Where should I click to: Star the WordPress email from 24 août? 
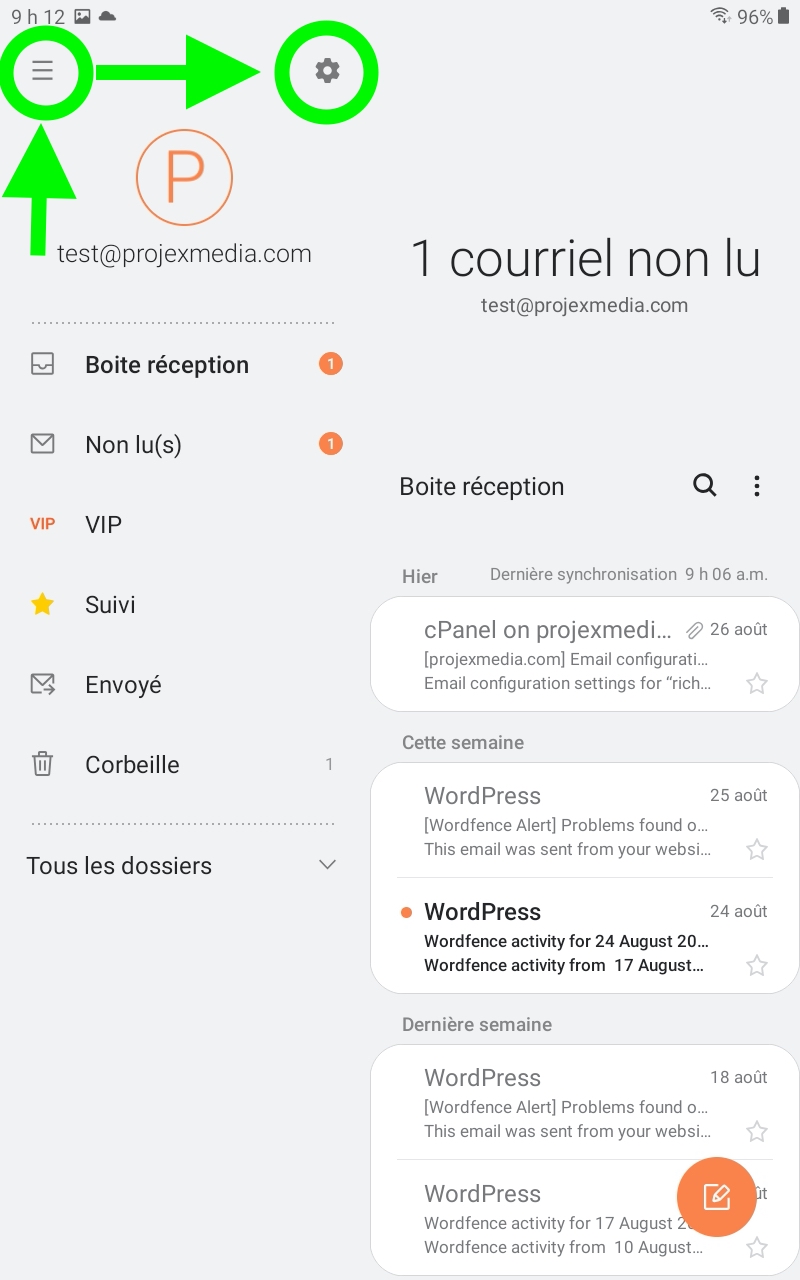[x=757, y=966]
